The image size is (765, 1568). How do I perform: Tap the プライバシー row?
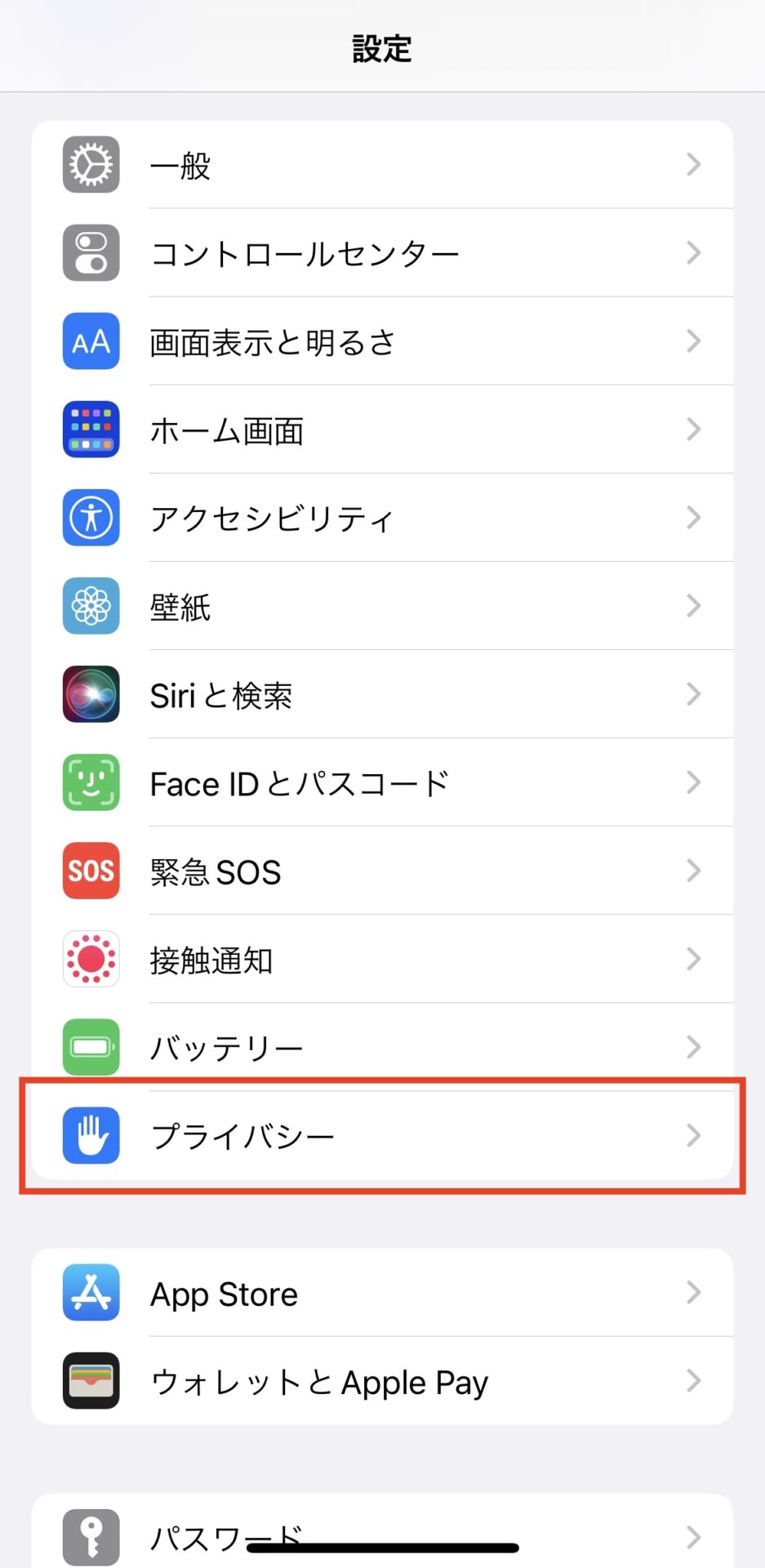[382, 1135]
